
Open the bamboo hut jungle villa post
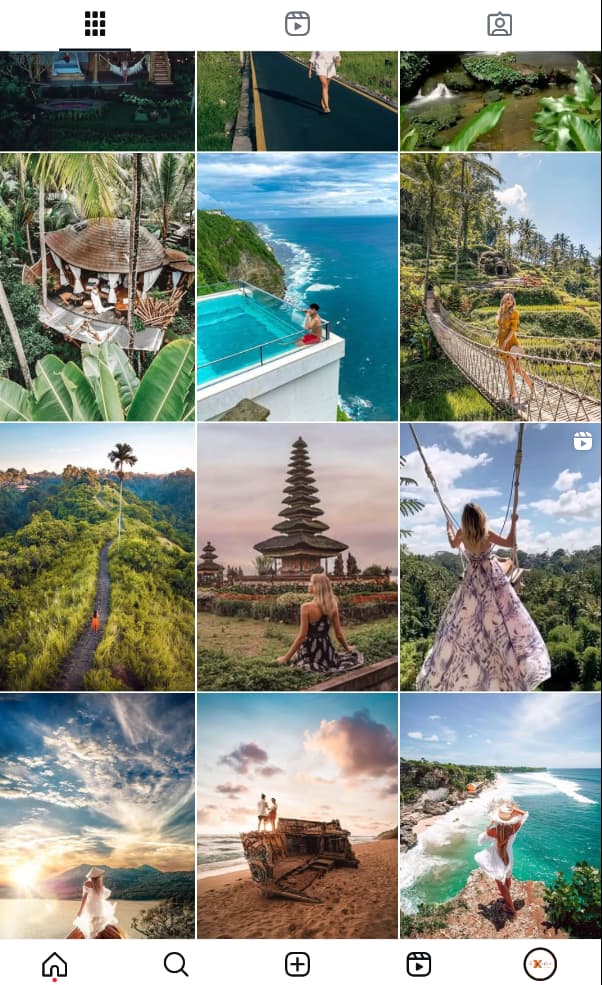coord(97,287)
